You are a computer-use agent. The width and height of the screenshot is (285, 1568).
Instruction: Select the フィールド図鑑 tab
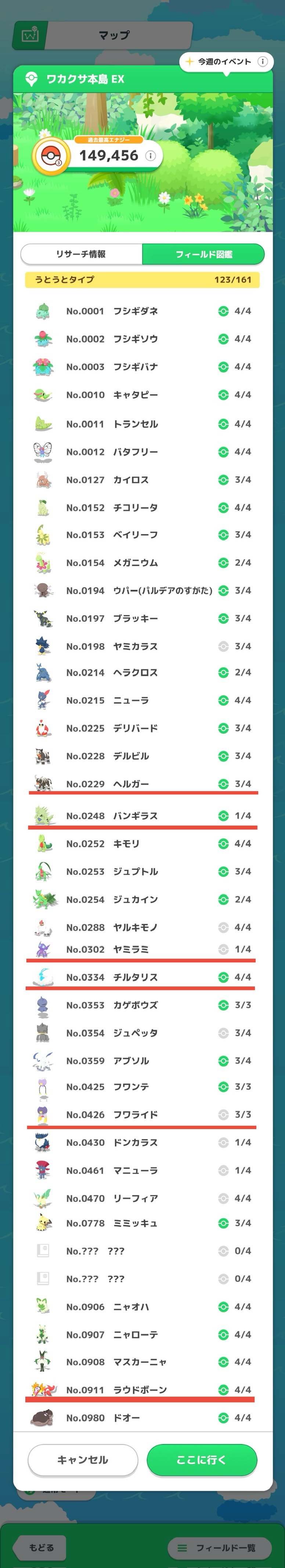coord(203,254)
